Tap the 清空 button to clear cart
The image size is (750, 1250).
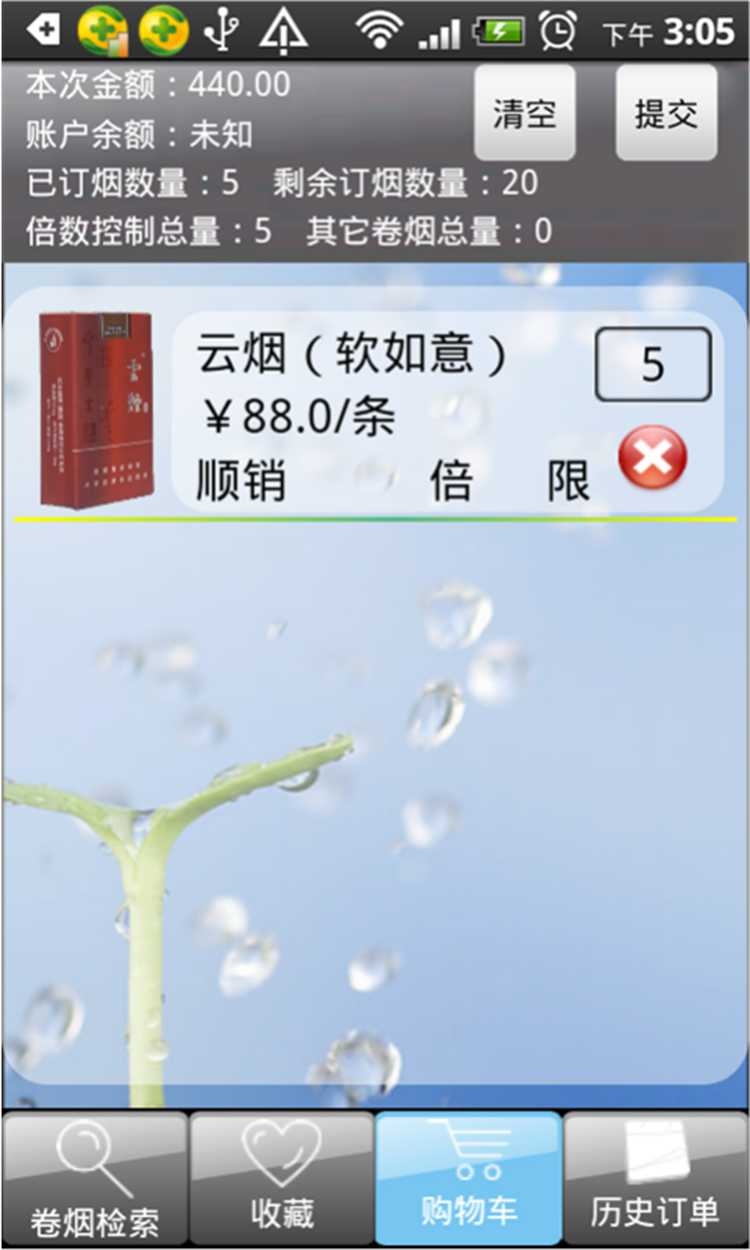pyautogui.click(x=524, y=113)
